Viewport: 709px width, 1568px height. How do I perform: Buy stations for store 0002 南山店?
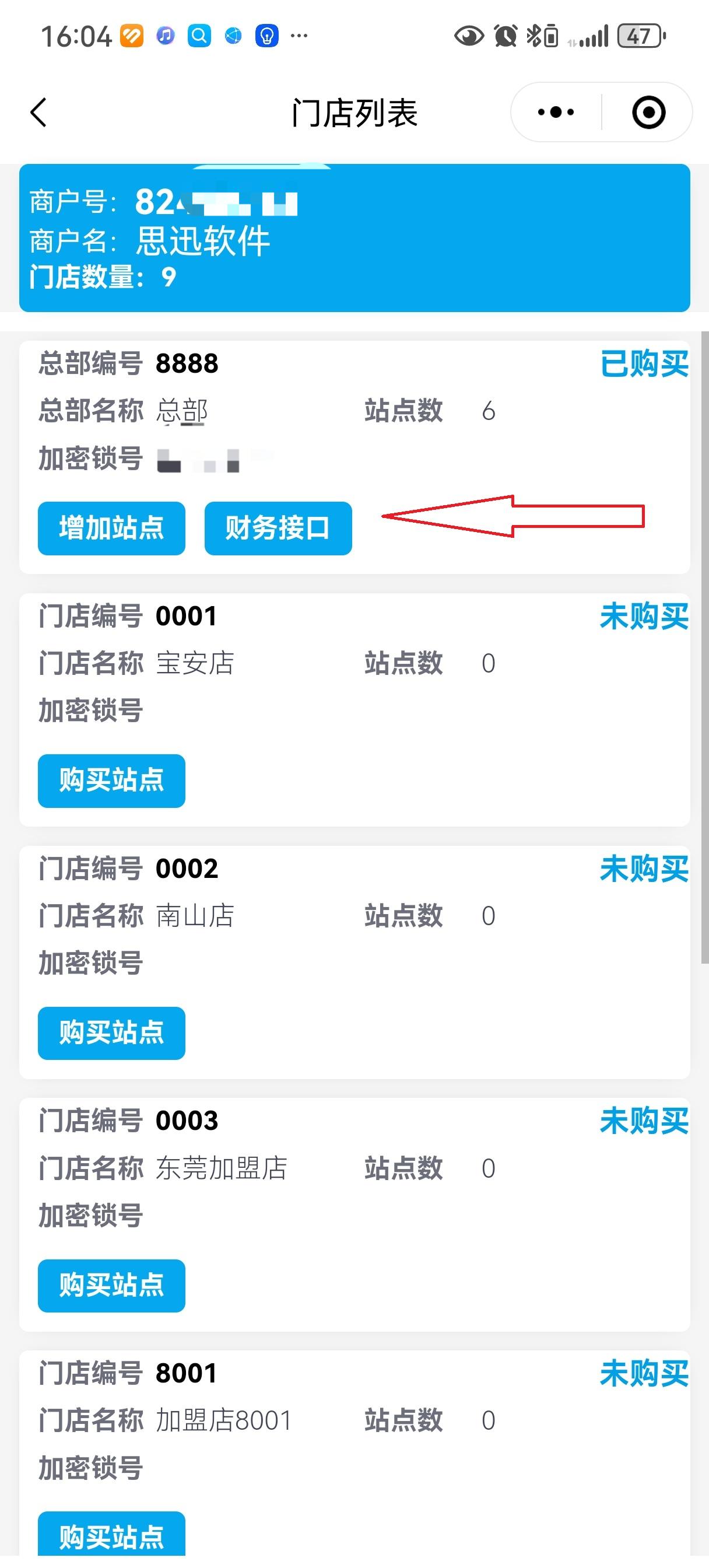[111, 1033]
